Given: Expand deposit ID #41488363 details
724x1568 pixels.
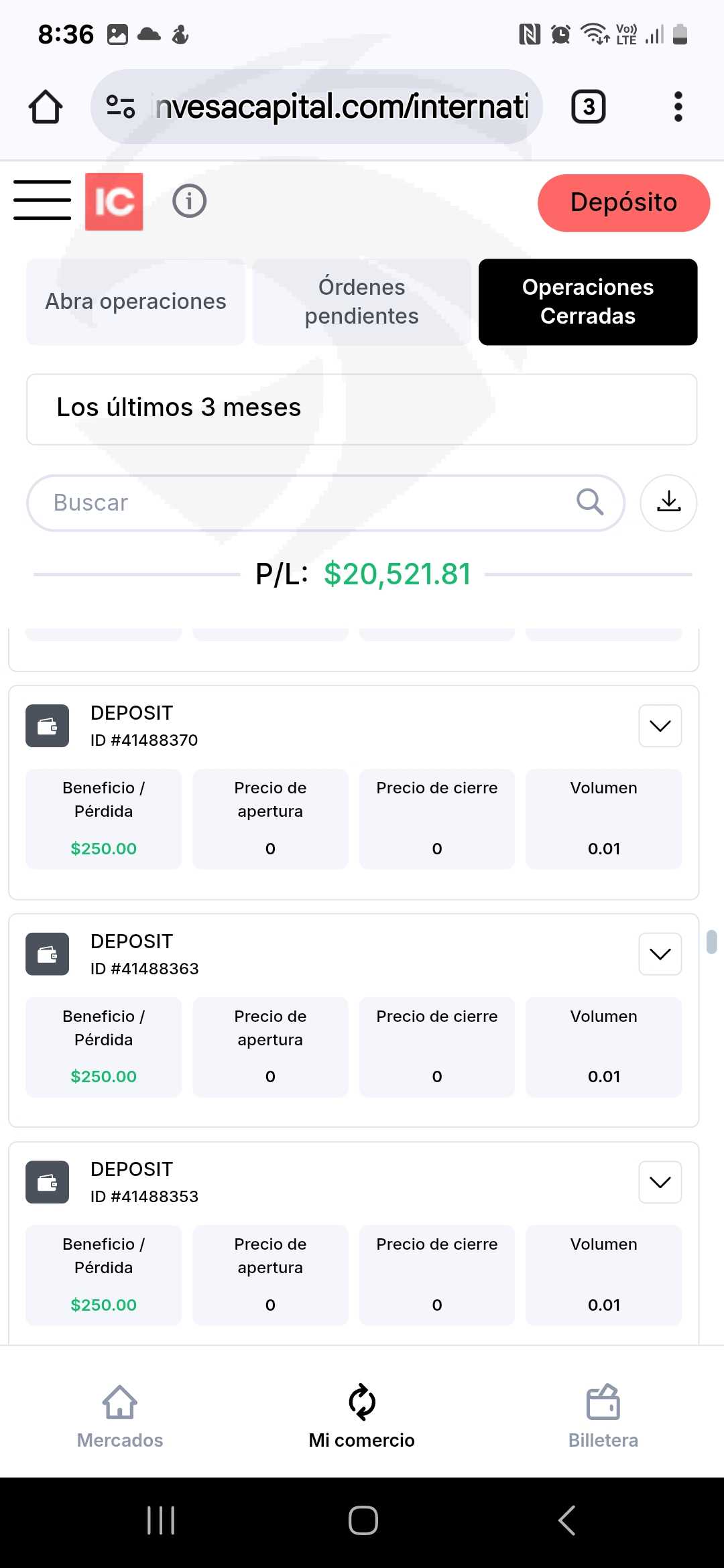Looking at the screenshot, I should pos(660,954).
